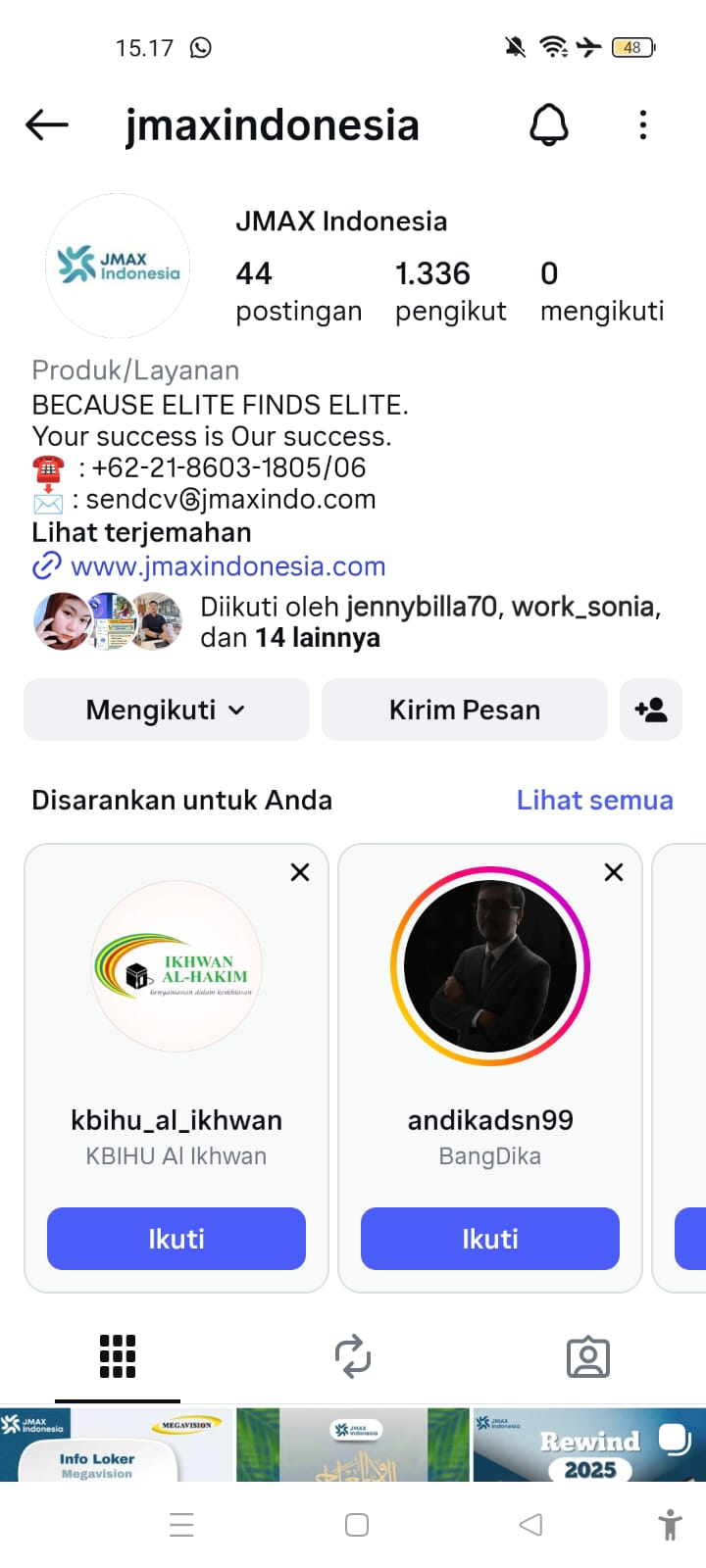Image resolution: width=706 pixels, height=1568 pixels.
Task: Switch to the reposts tab
Action: [353, 1357]
